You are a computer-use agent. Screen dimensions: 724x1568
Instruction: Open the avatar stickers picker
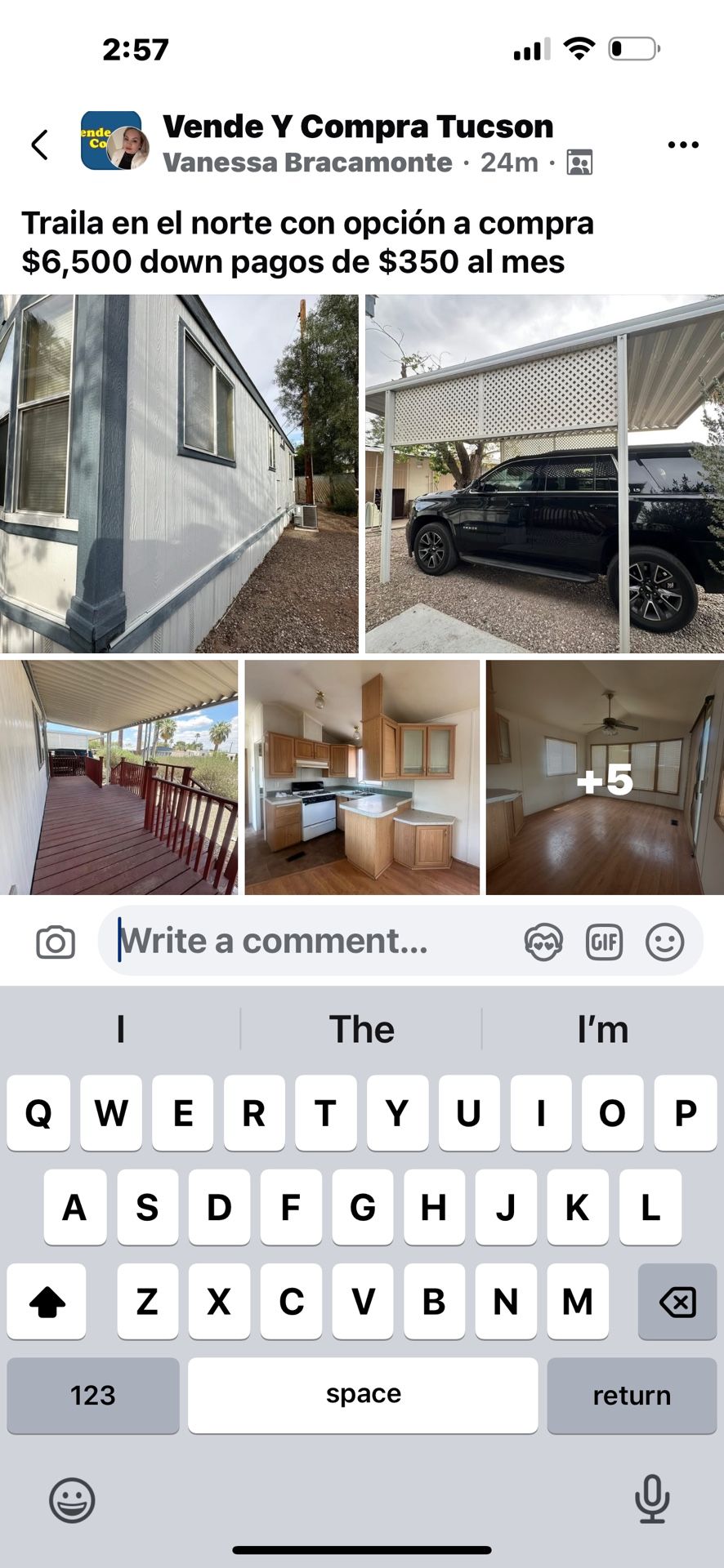tap(543, 942)
